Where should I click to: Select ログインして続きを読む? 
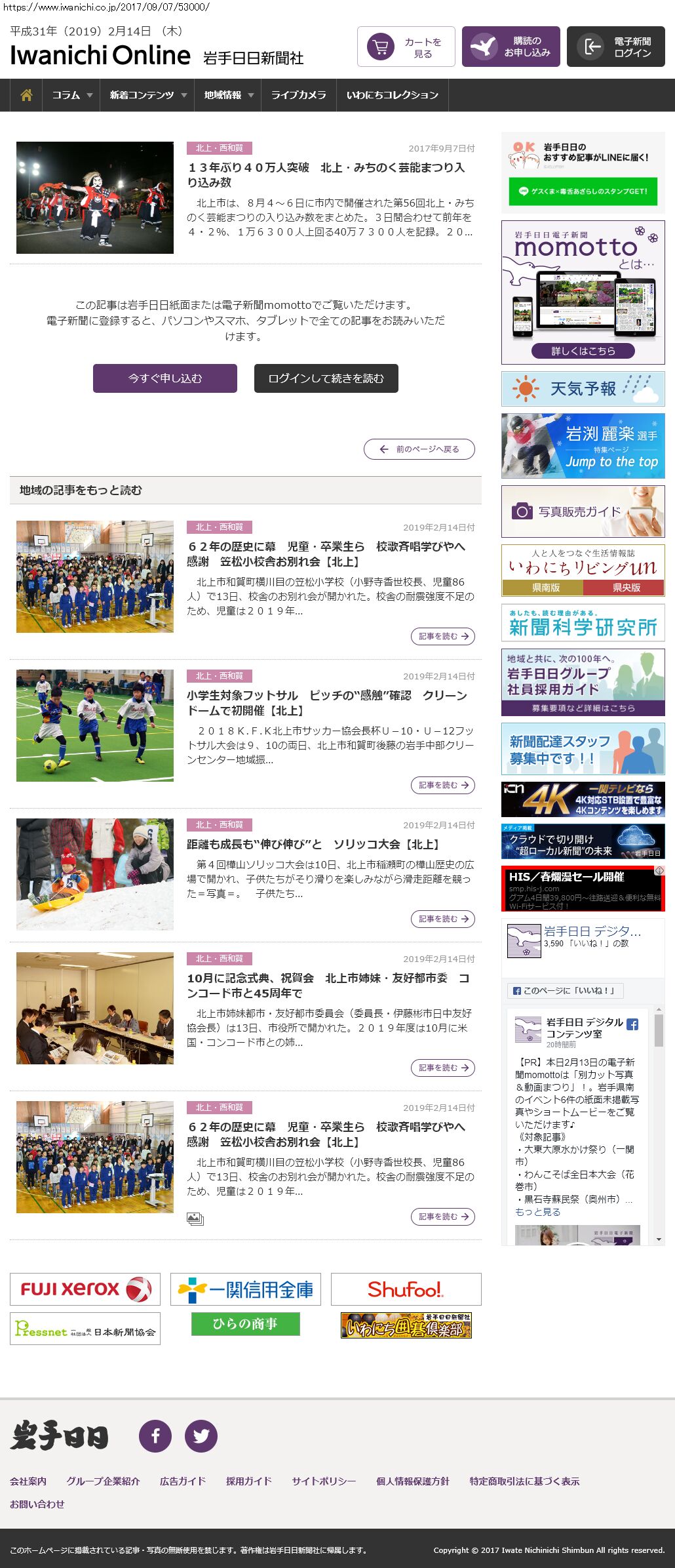(326, 378)
